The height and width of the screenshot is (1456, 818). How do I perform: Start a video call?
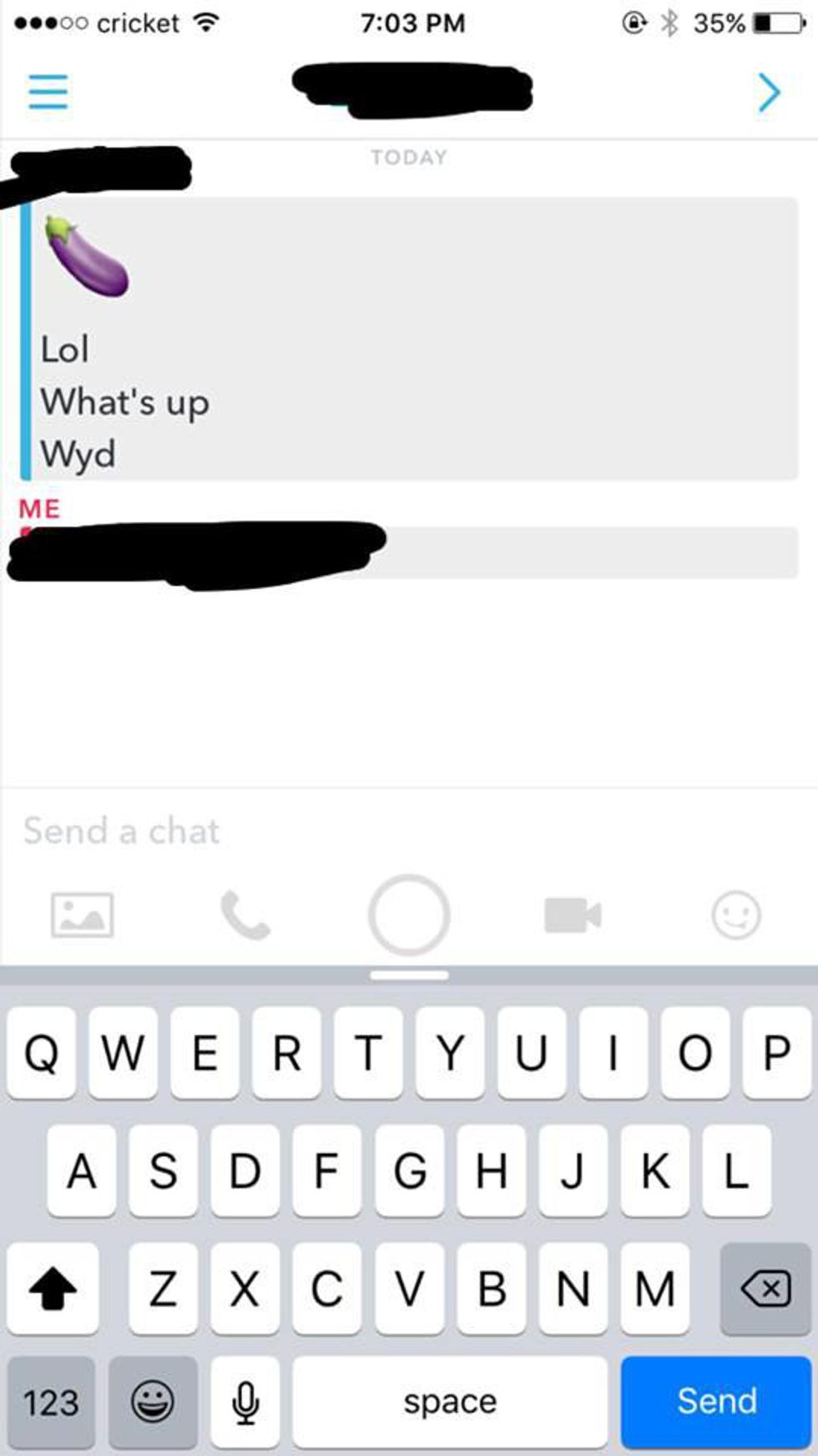click(573, 915)
